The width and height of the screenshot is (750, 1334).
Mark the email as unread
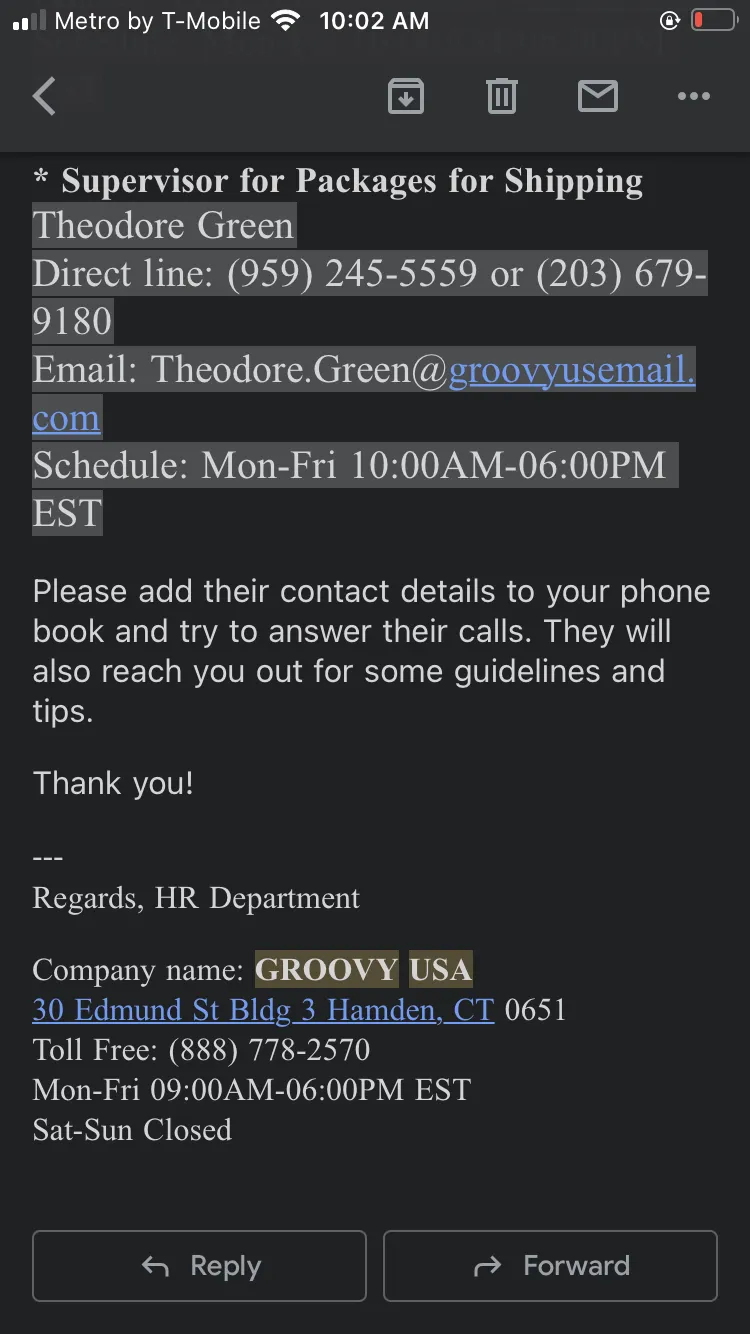tap(597, 96)
